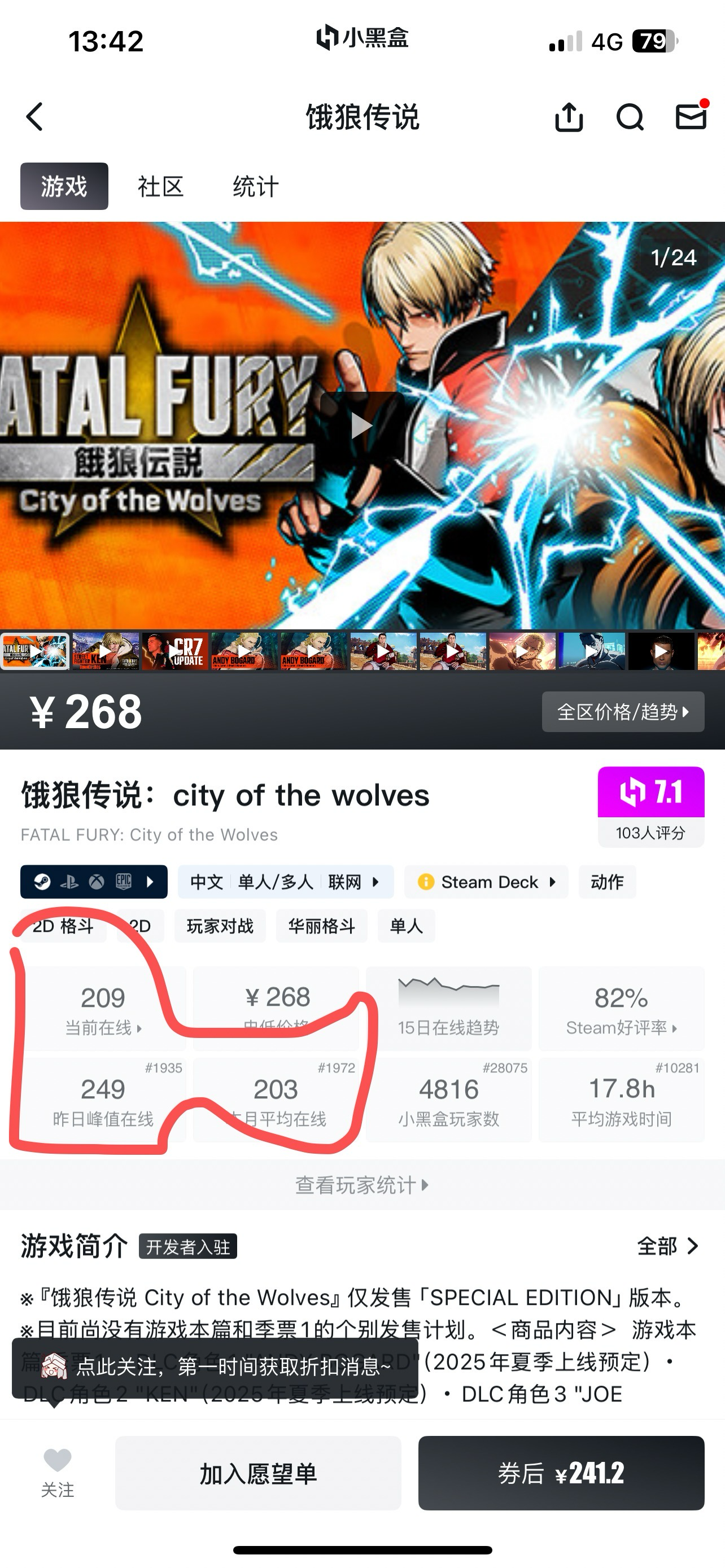Image resolution: width=725 pixels, height=1568 pixels.
Task: Select the CR7 UPDATE video thumbnail
Action: (175, 652)
